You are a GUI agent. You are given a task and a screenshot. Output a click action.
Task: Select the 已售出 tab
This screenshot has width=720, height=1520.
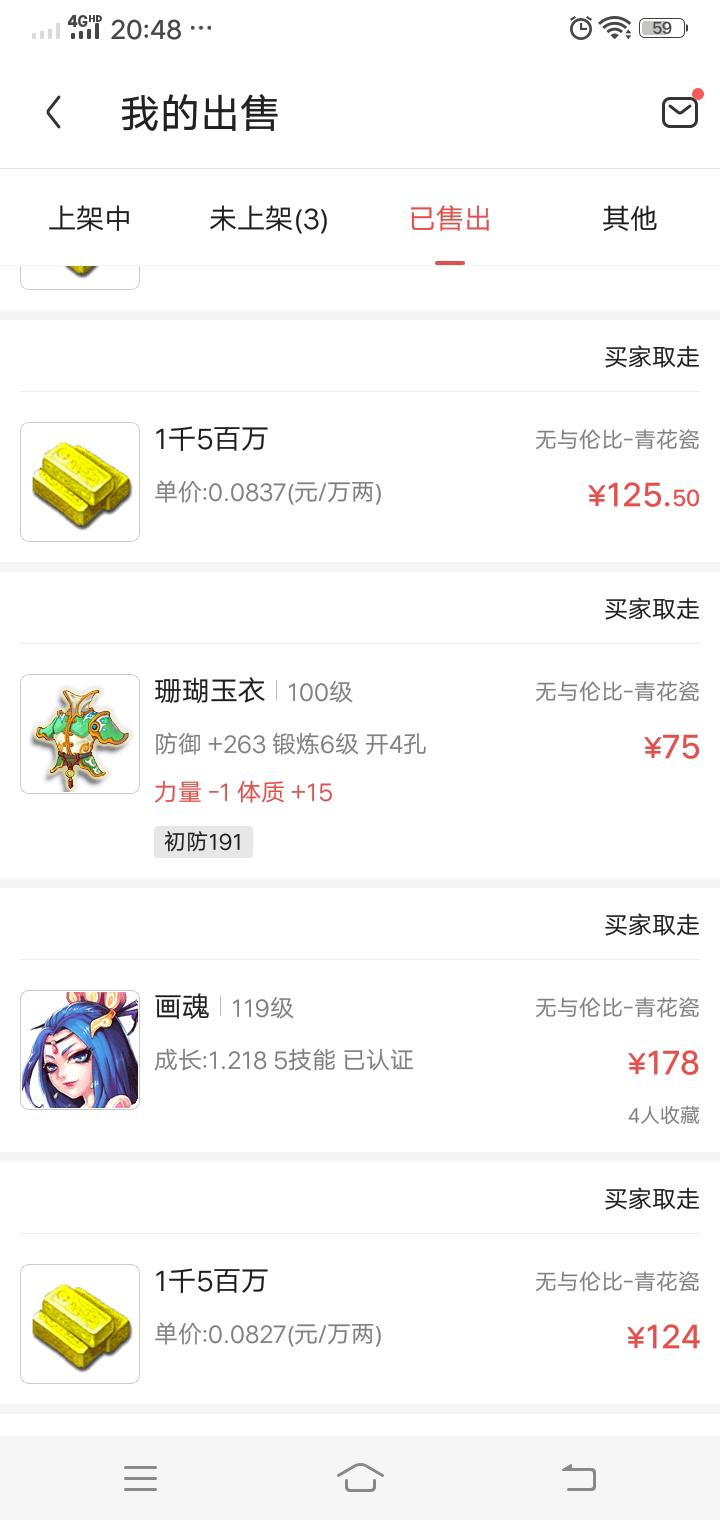450,219
